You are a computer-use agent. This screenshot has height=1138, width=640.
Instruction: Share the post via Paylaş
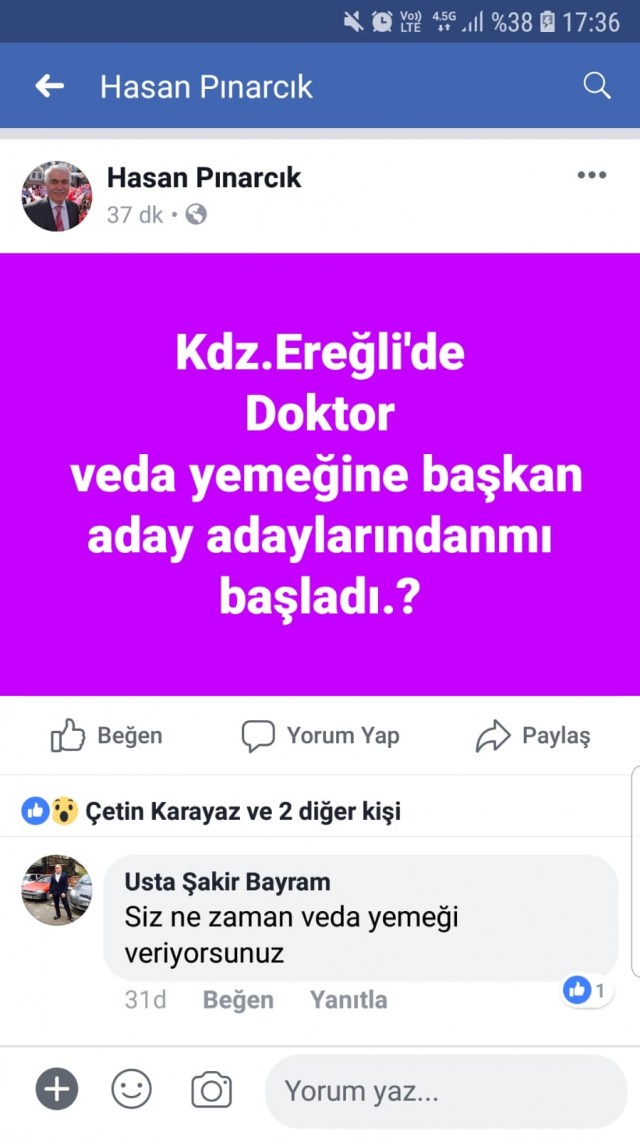pyautogui.click(x=533, y=737)
